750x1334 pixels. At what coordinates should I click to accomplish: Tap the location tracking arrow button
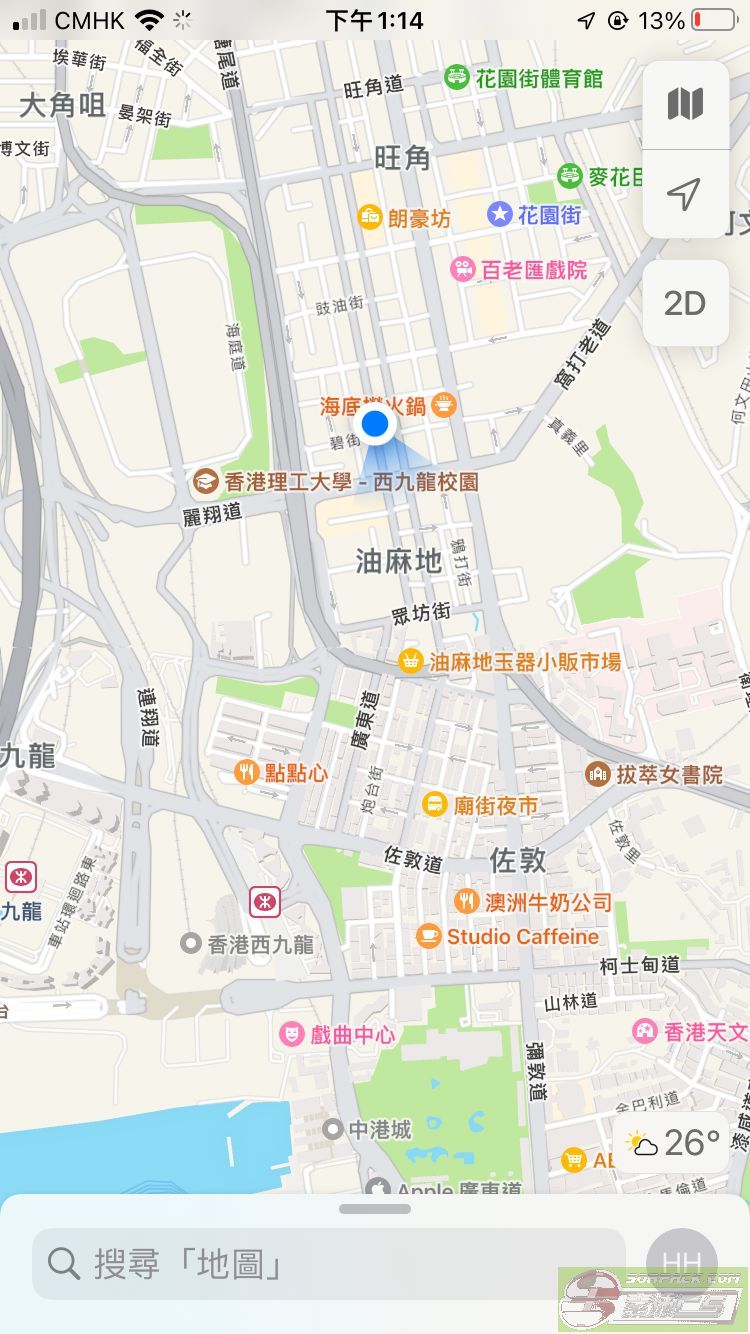coord(685,194)
